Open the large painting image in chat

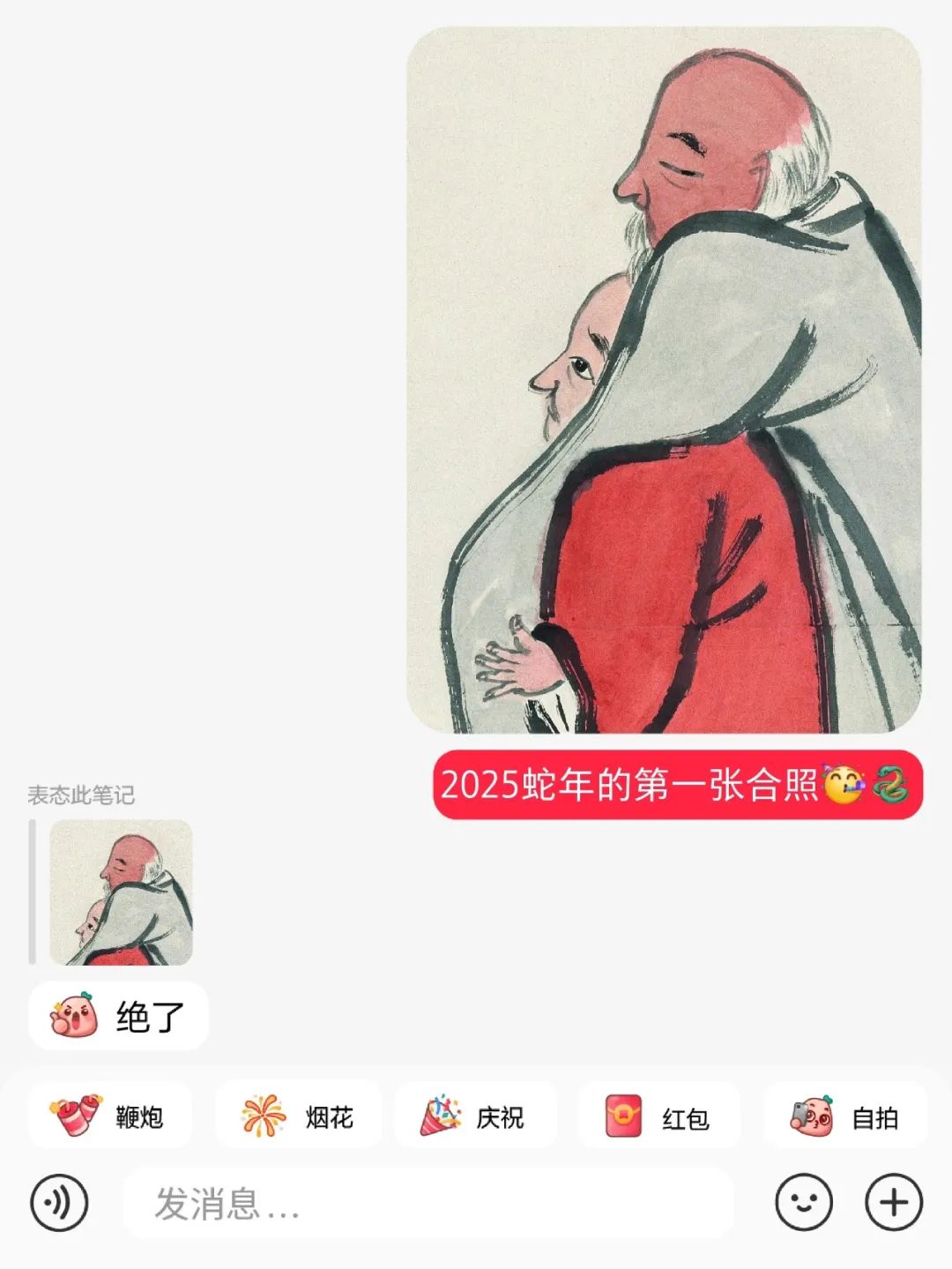(664, 379)
